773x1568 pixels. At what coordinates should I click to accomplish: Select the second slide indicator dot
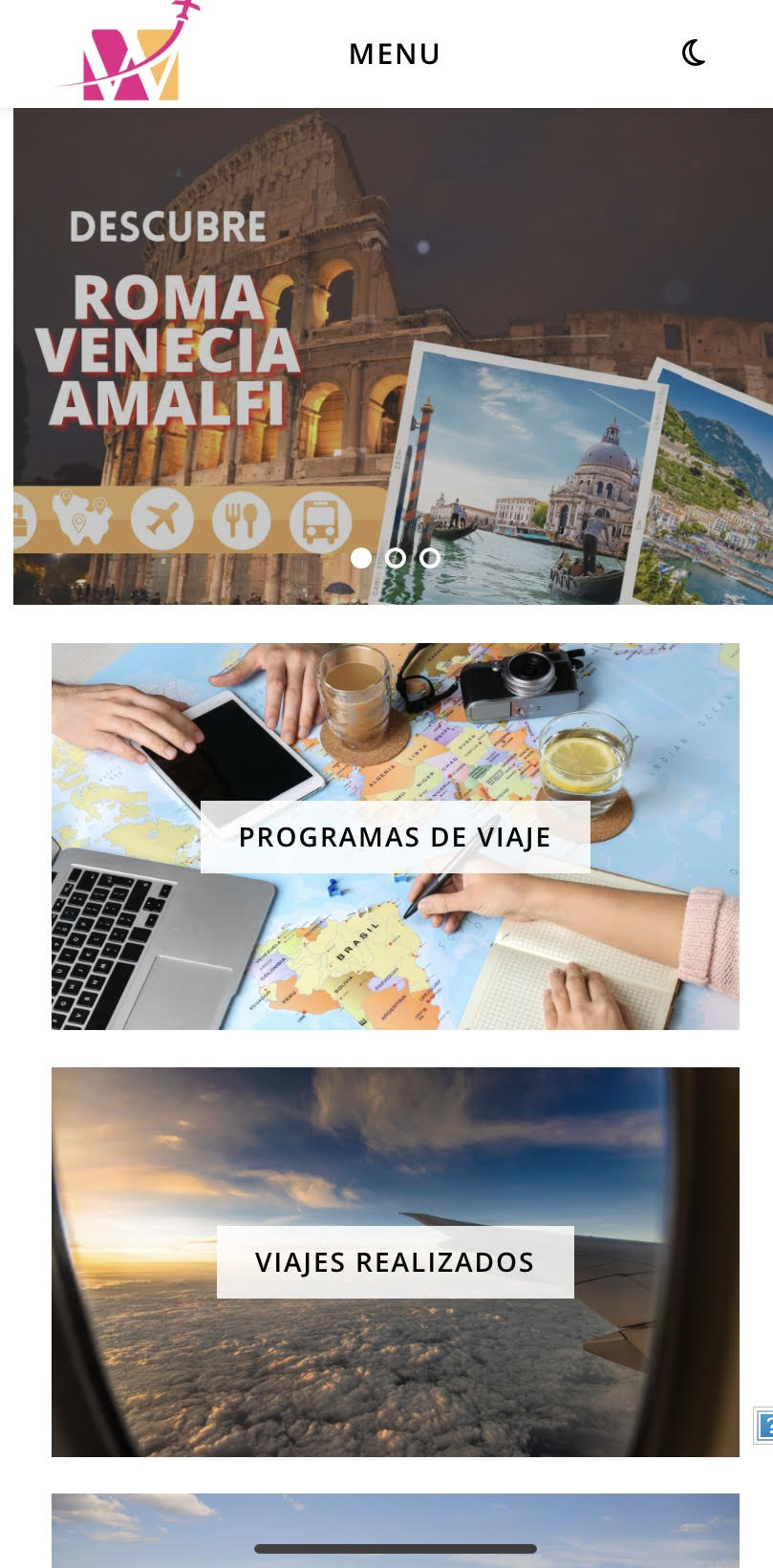click(396, 558)
